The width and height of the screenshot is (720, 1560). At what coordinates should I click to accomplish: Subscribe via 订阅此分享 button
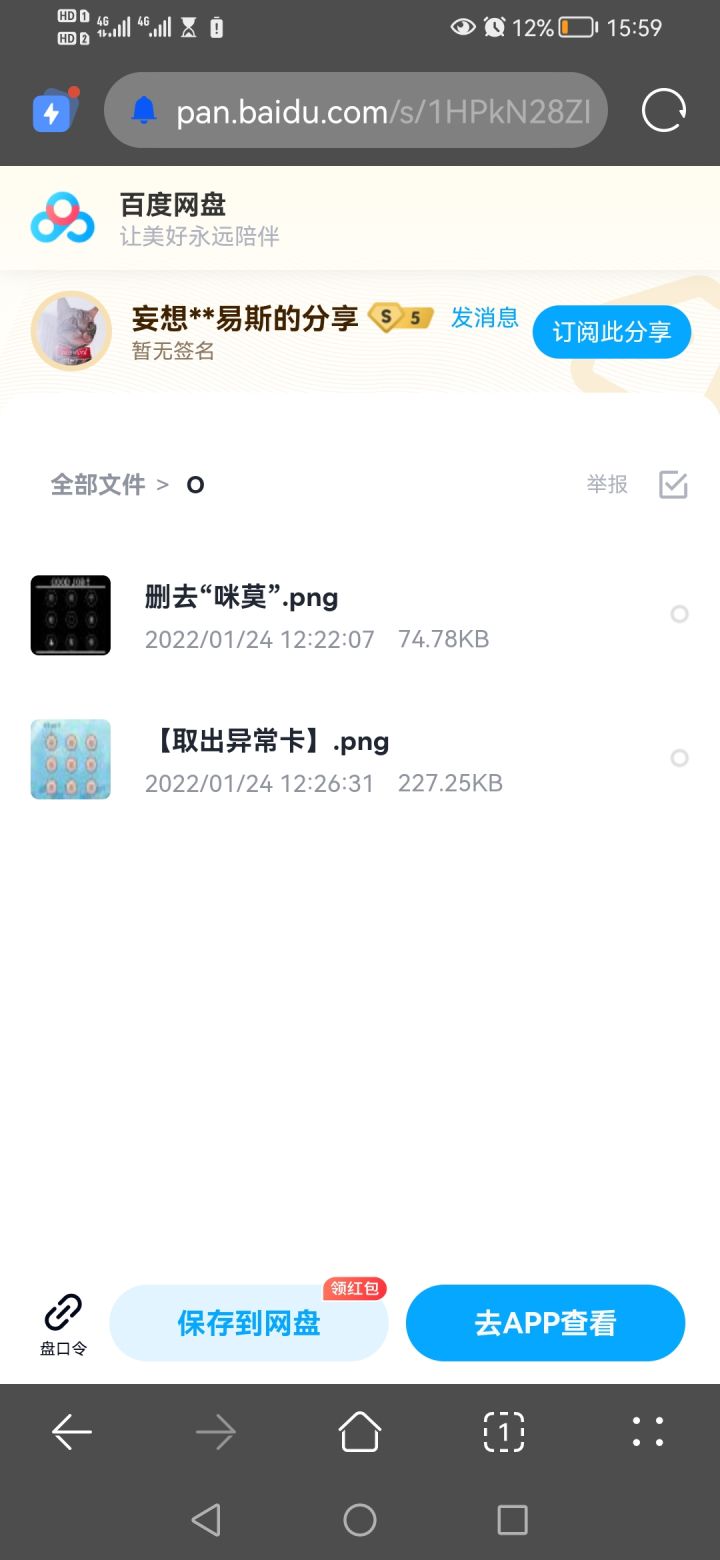(x=611, y=332)
